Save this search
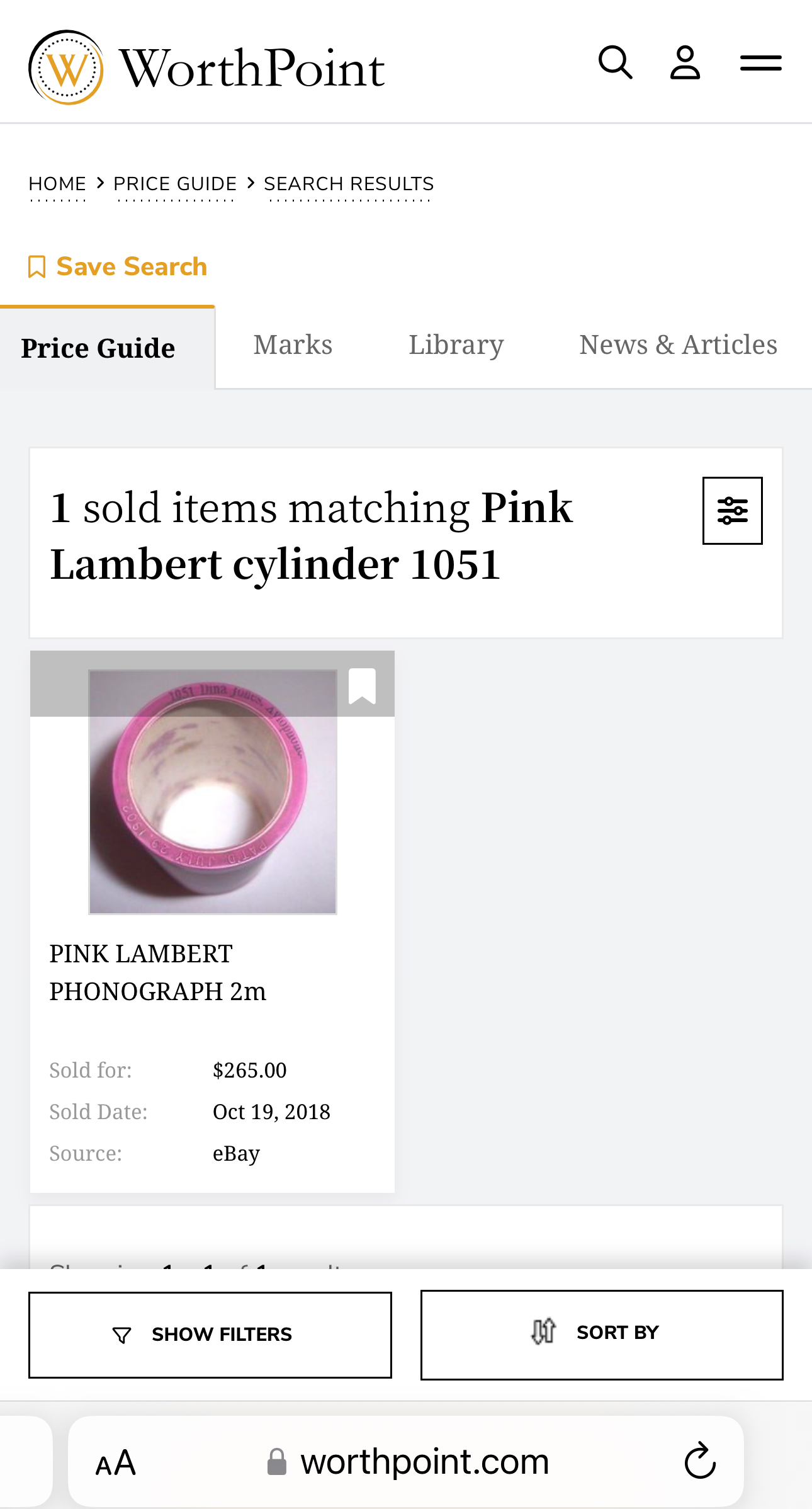Viewport: 812px width, 1509px height. point(118,266)
